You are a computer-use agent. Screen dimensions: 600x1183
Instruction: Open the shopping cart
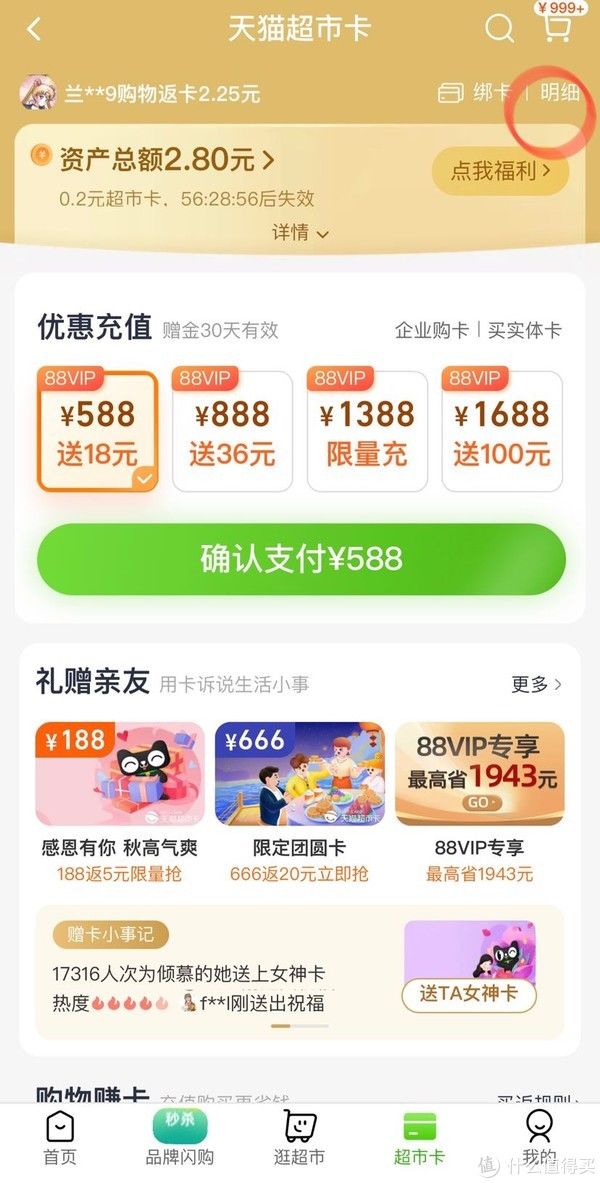(556, 27)
